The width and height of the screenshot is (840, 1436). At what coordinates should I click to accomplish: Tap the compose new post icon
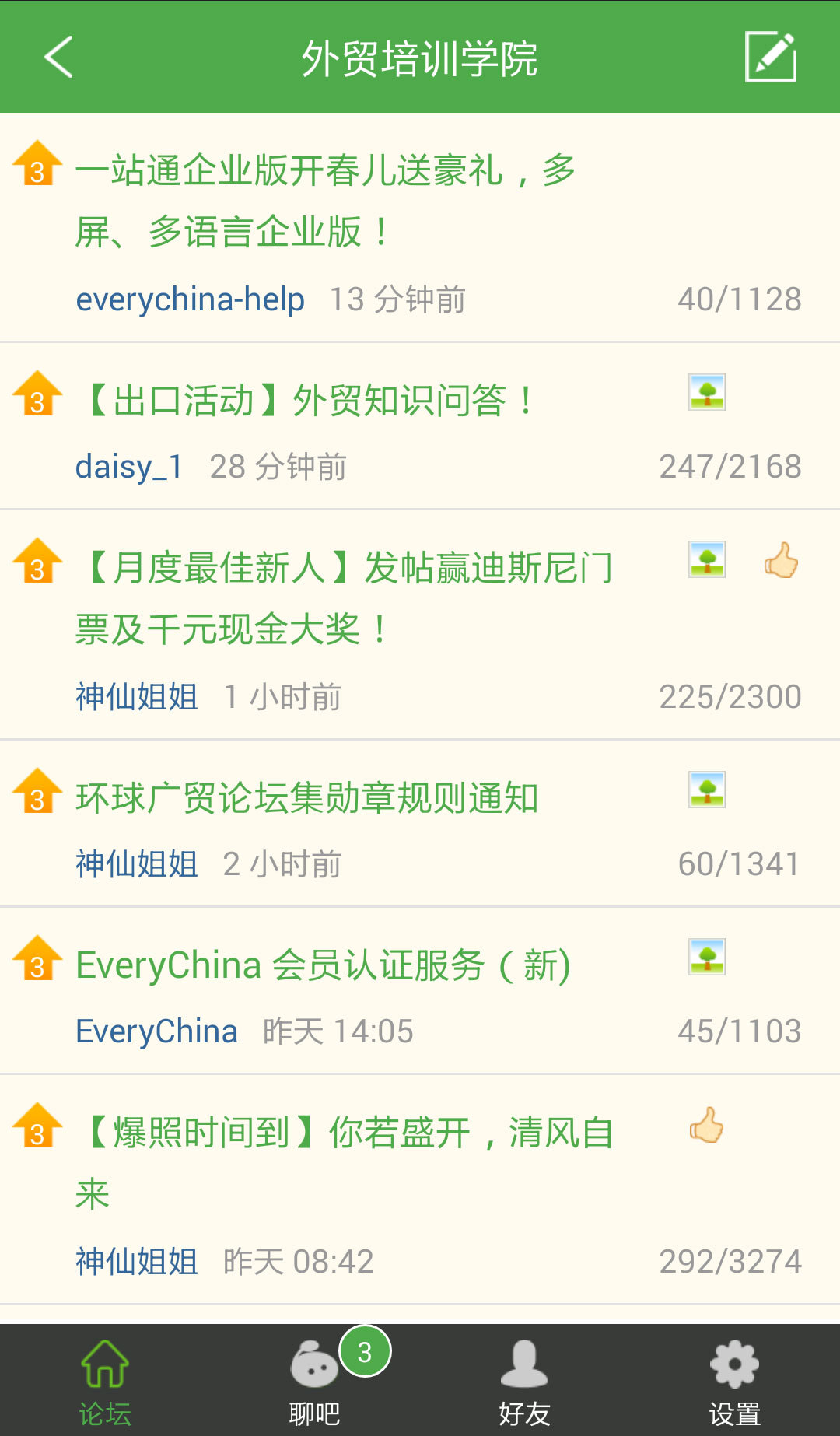772,56
